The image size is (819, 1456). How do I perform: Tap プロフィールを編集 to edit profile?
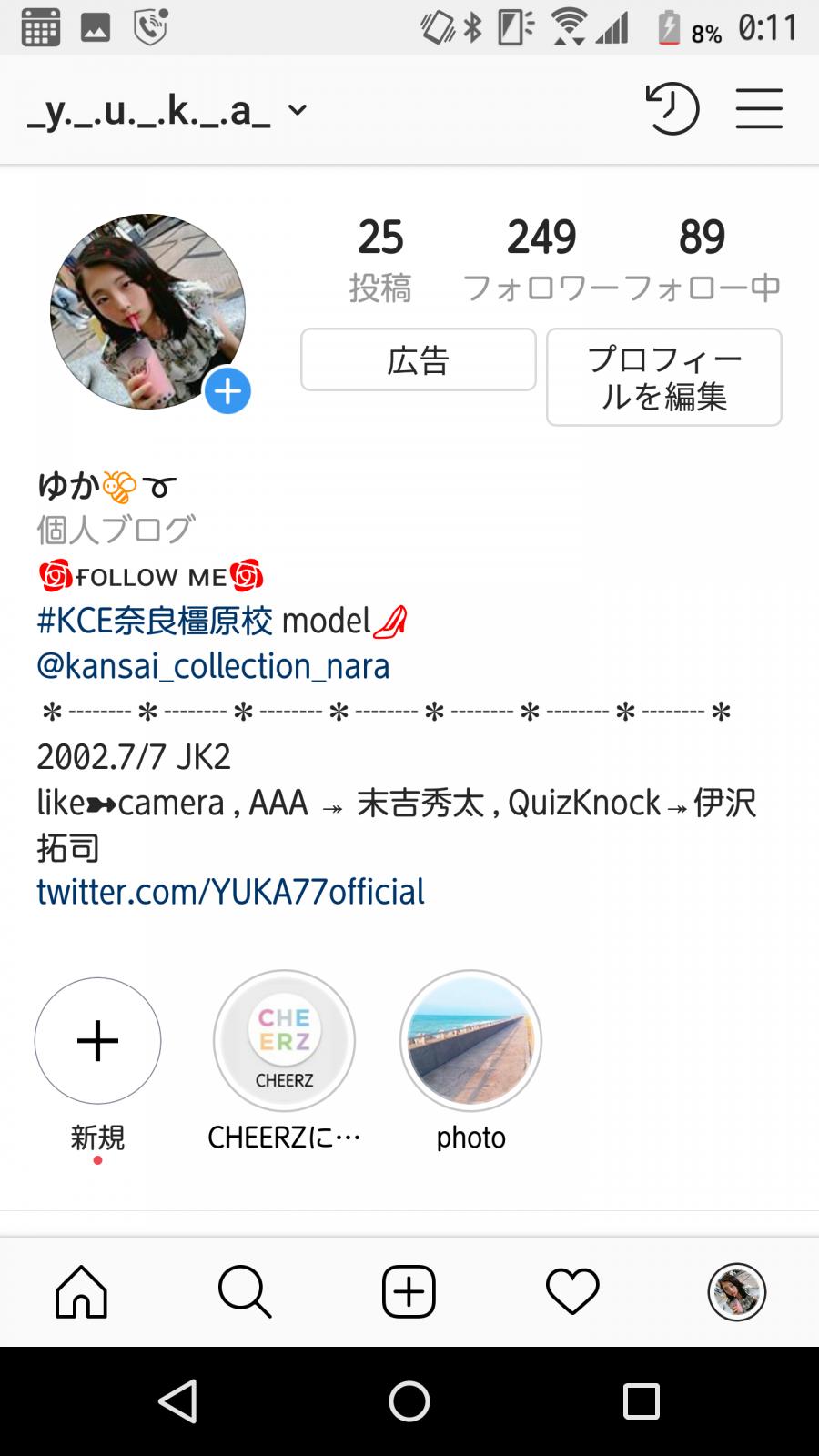click(x=663, y=377)
